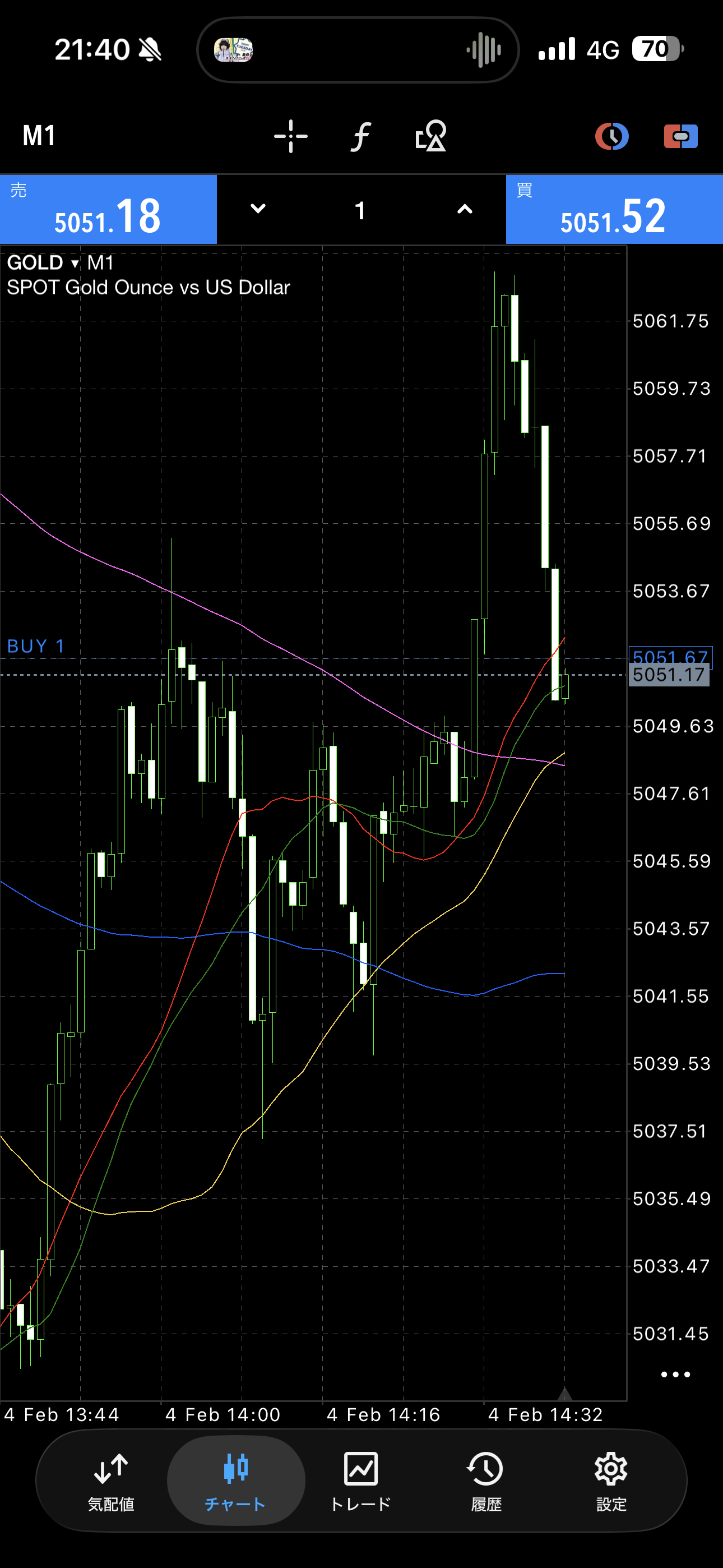Open the three-dot chart menu
This screenshot has height=1568, width=723.
(675, 1375)
